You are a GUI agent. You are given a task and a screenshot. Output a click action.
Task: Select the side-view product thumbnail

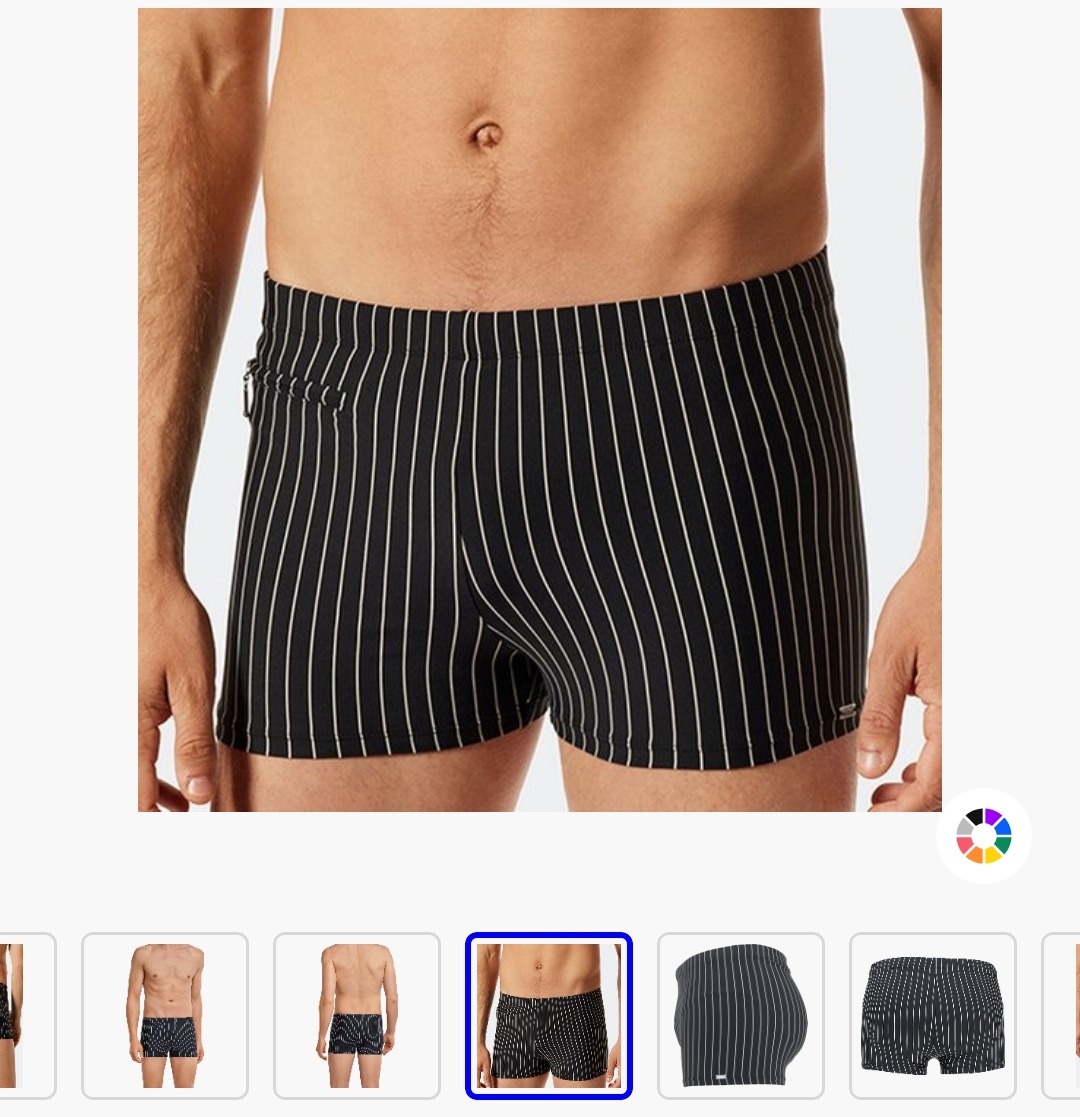[741, 1015]
